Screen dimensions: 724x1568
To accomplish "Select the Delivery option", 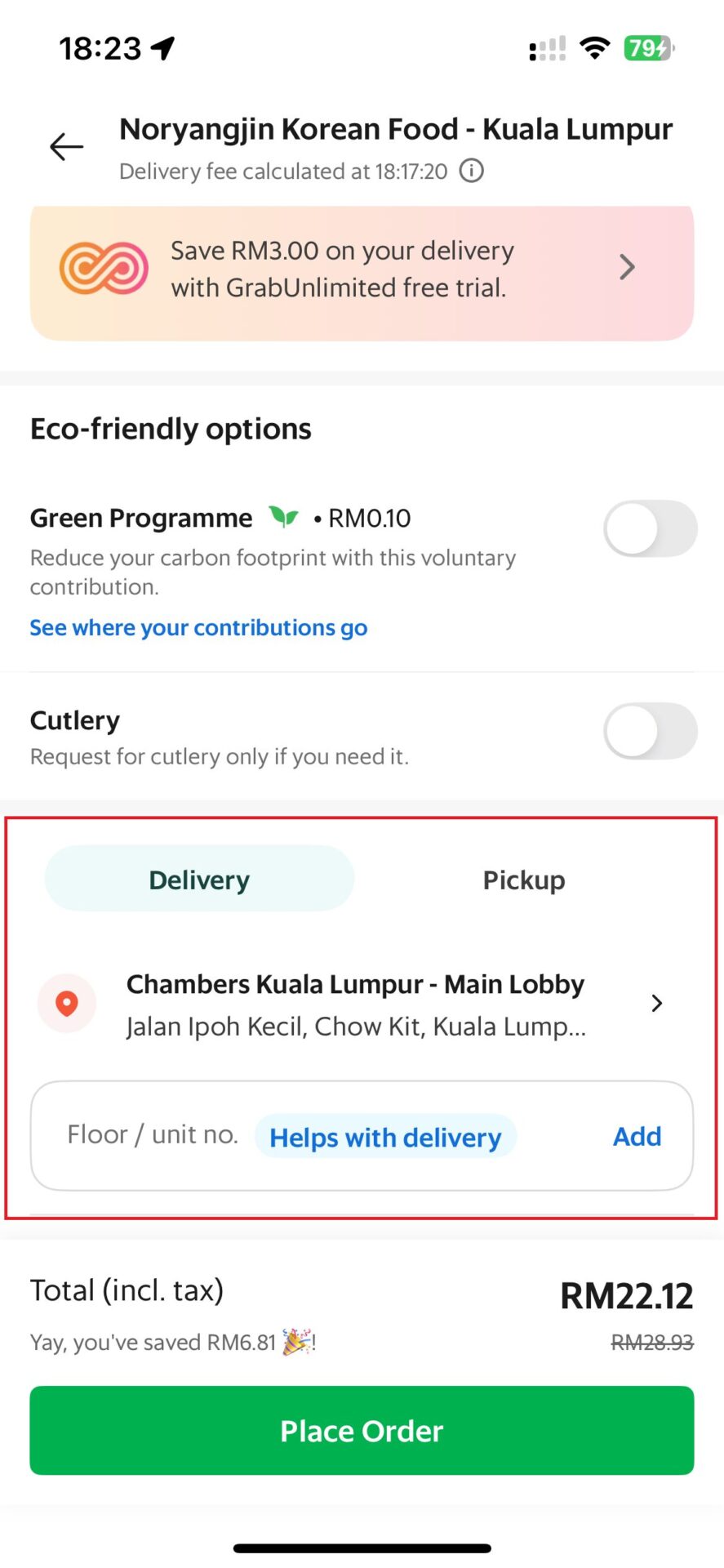I will coord(199,880).
